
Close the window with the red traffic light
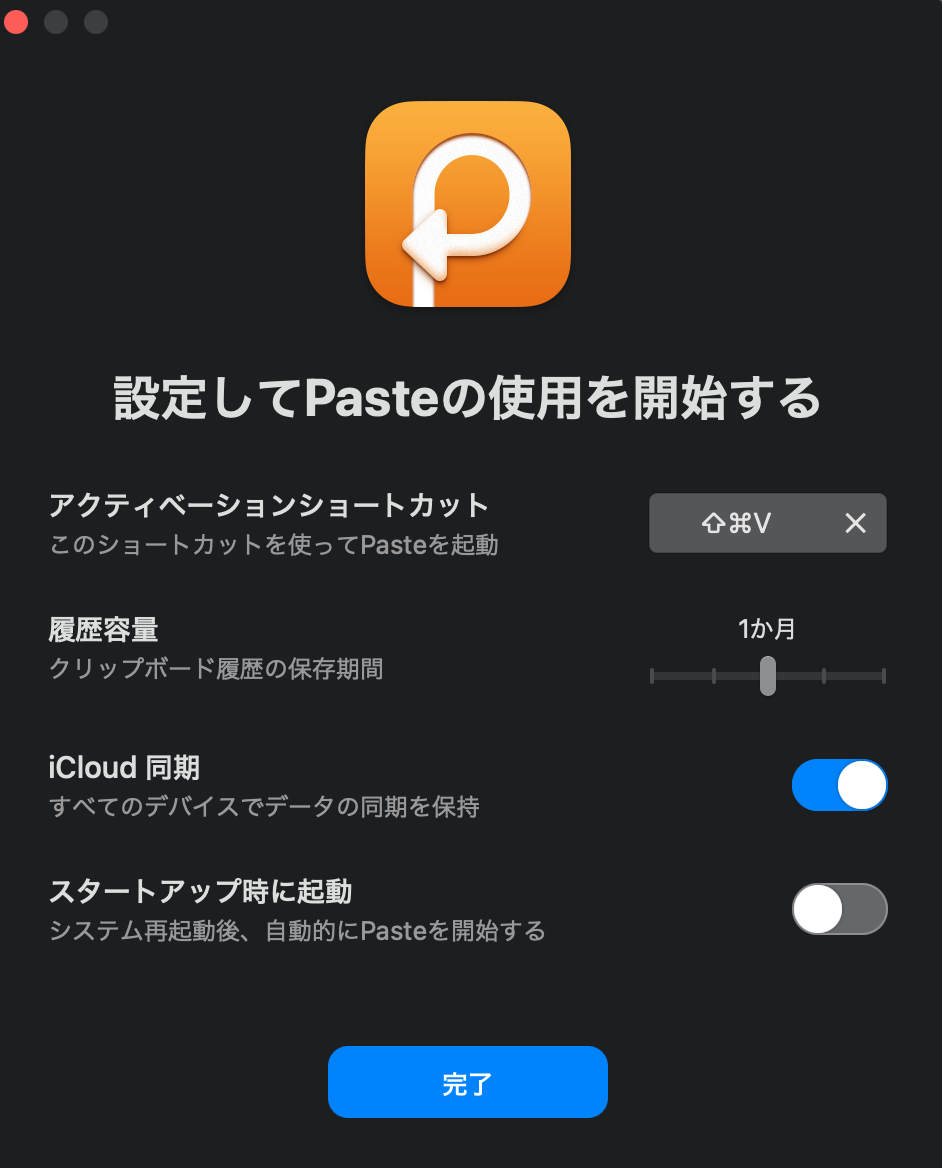click(x=16, y=21)
